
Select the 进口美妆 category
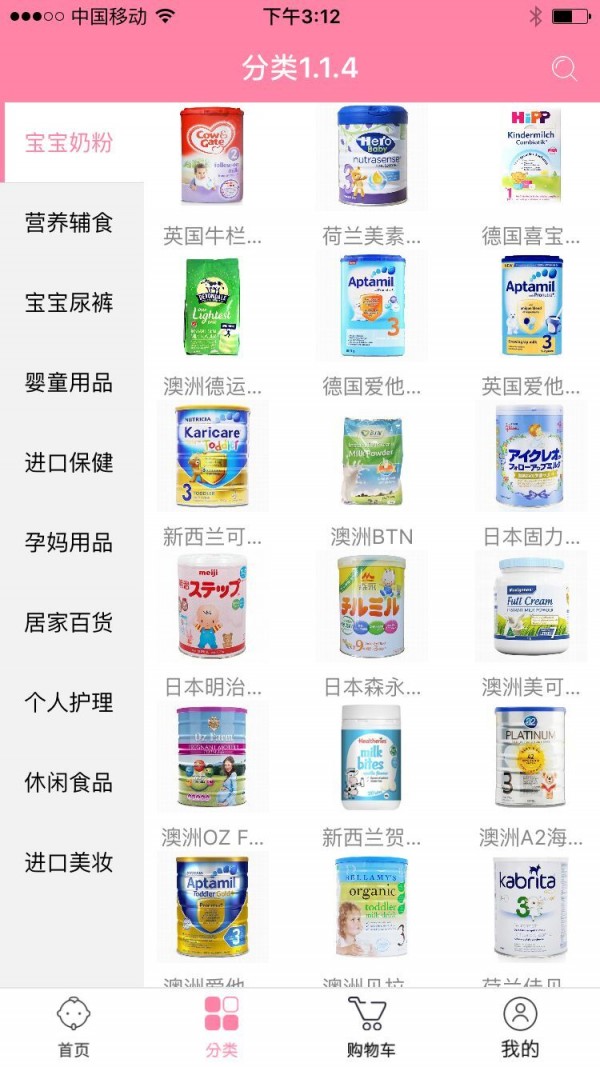click(x=69, y=863)
